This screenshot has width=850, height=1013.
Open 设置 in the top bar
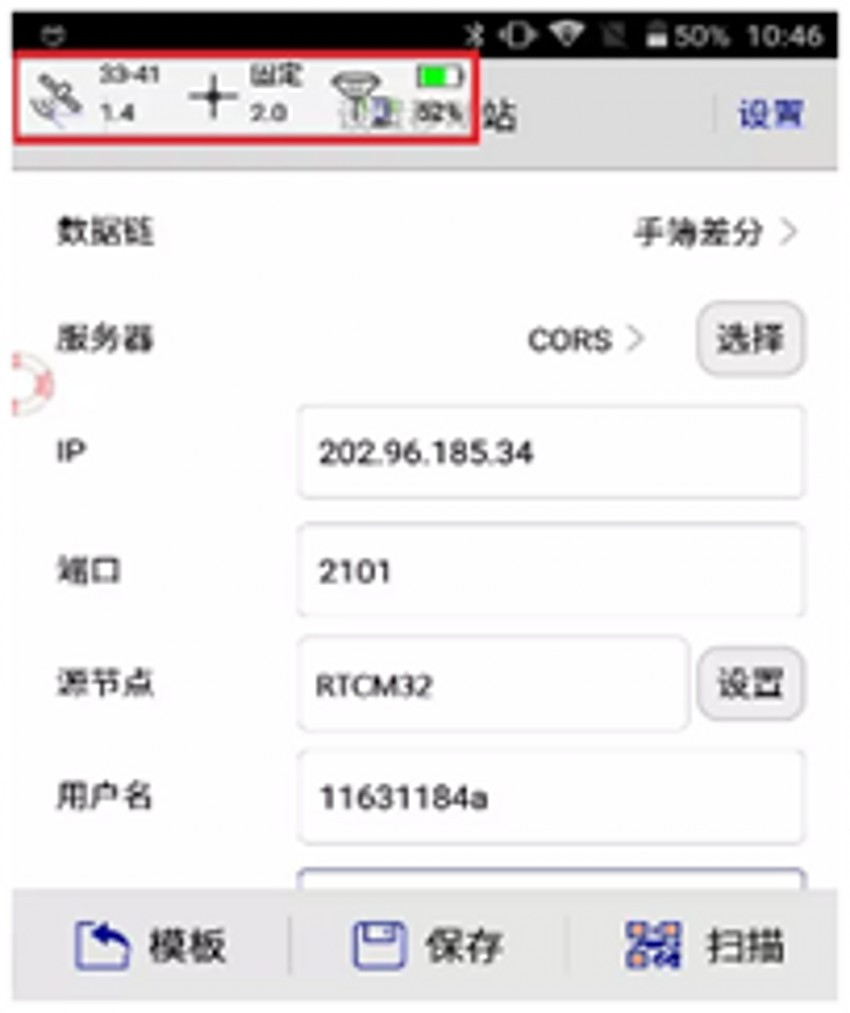tap(770, 114)
